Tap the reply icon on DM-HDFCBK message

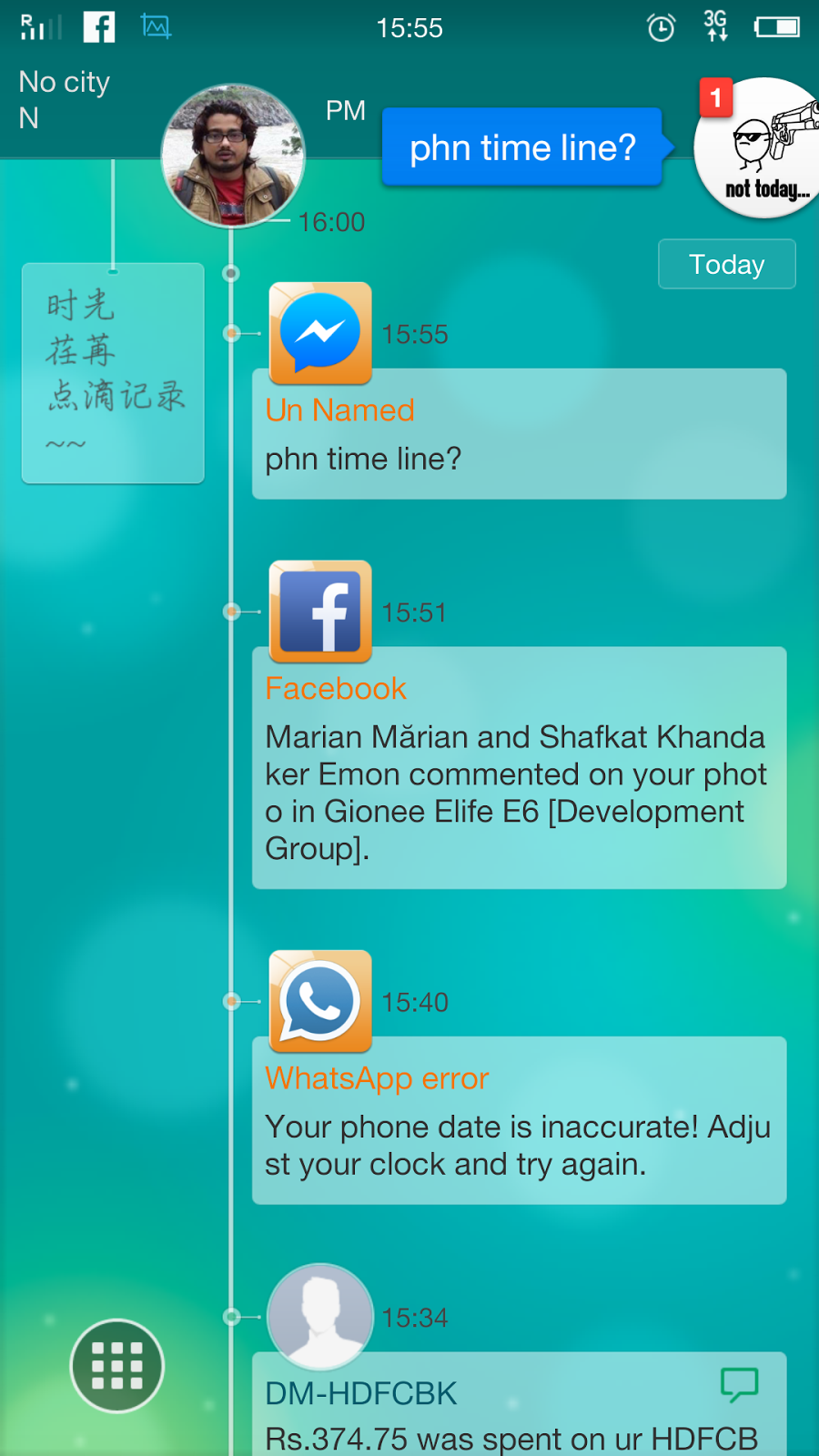739,1384
